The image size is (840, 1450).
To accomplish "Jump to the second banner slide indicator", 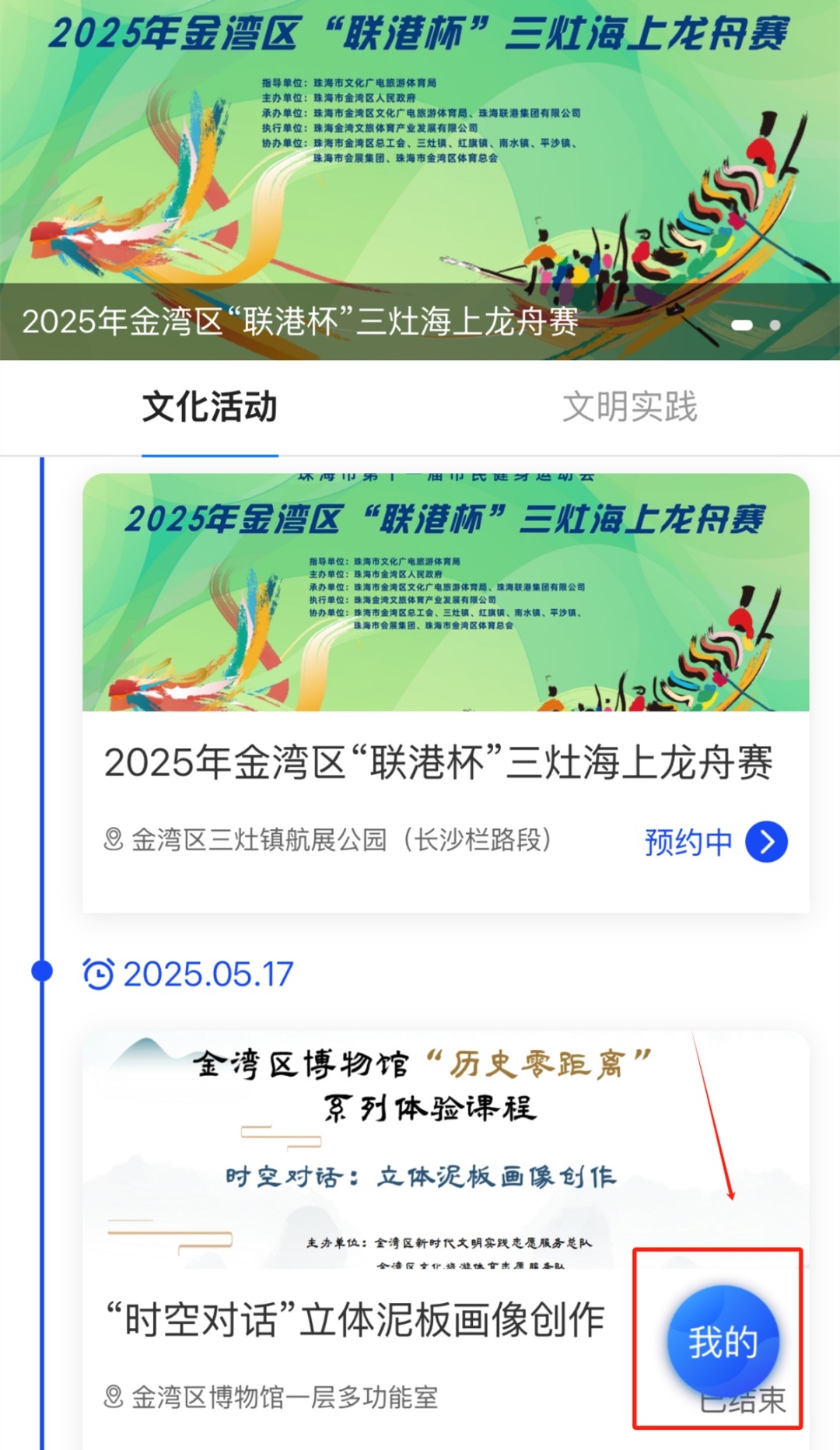I will coord(775,325).
